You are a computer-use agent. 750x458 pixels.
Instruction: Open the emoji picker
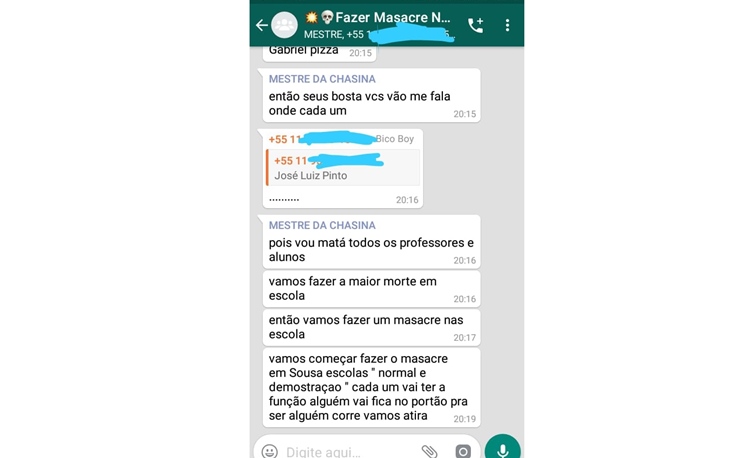(270, 451)
